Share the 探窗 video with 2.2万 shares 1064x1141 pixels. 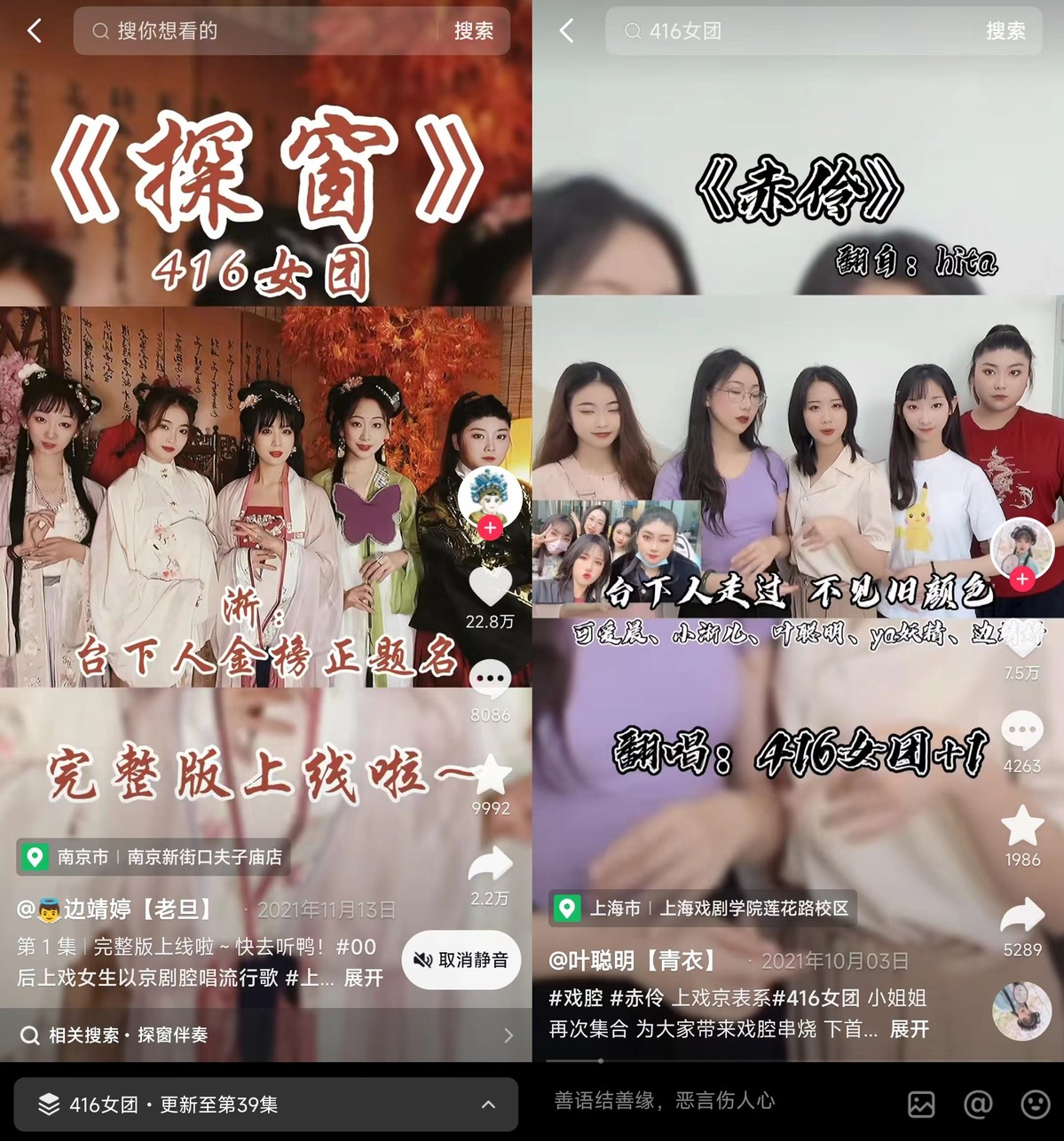point(490,864)
